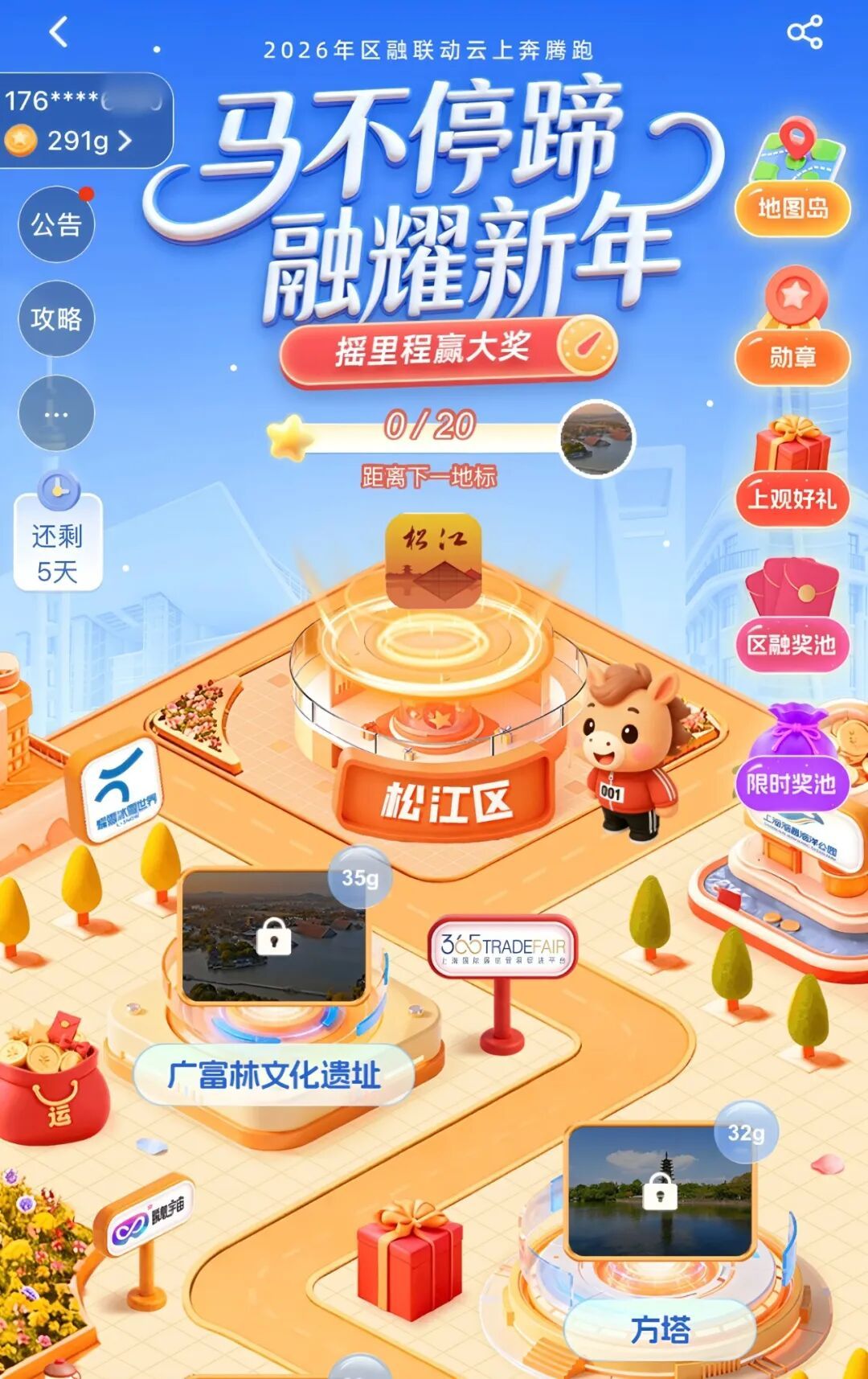Select the 松江区 landmark
Viewport: 868px width, 1379px height.
pos(446,801)
